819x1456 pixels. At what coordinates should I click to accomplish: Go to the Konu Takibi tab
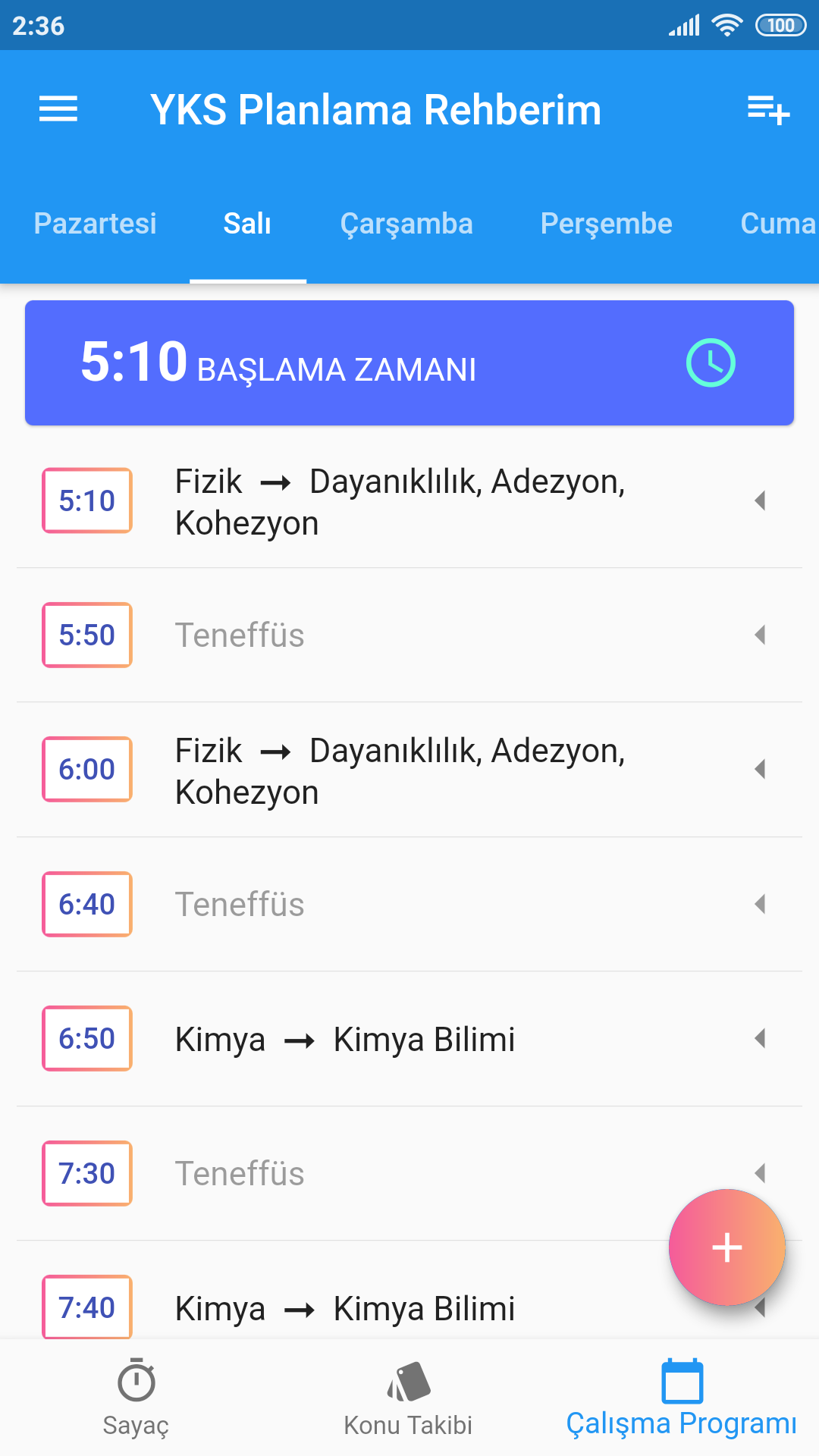[408, 1398]
